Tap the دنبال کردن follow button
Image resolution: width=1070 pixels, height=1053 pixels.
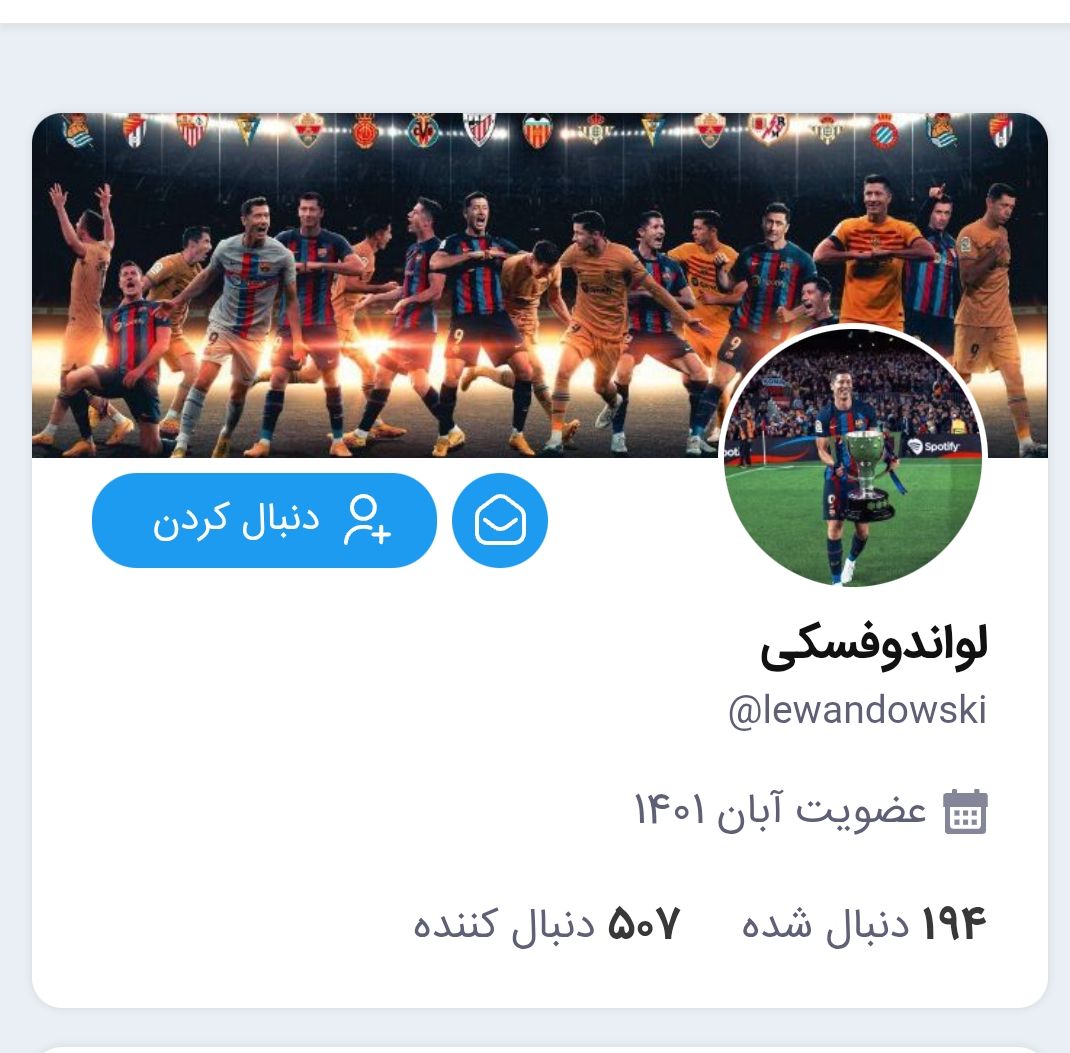tap(264, 520)
